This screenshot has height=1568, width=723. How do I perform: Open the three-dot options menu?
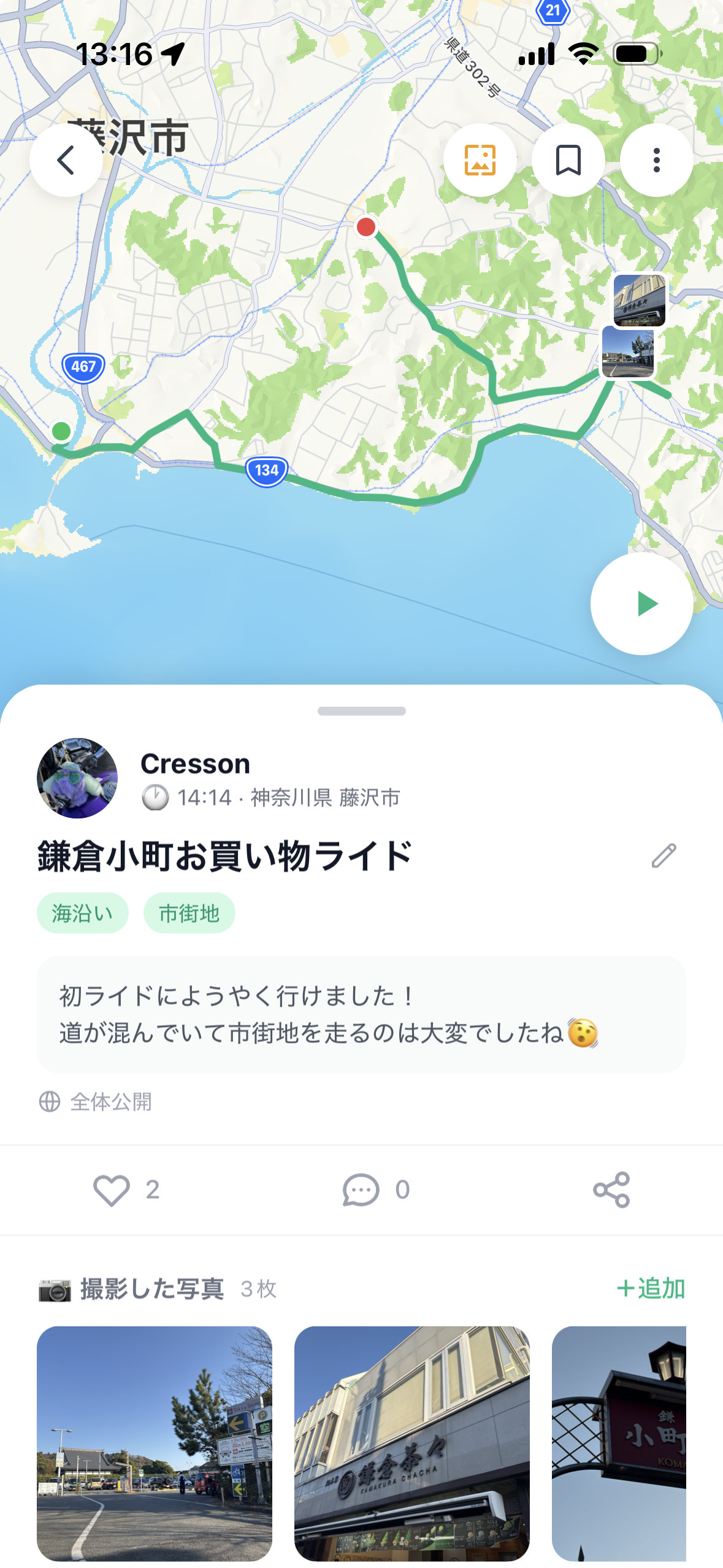656,159
